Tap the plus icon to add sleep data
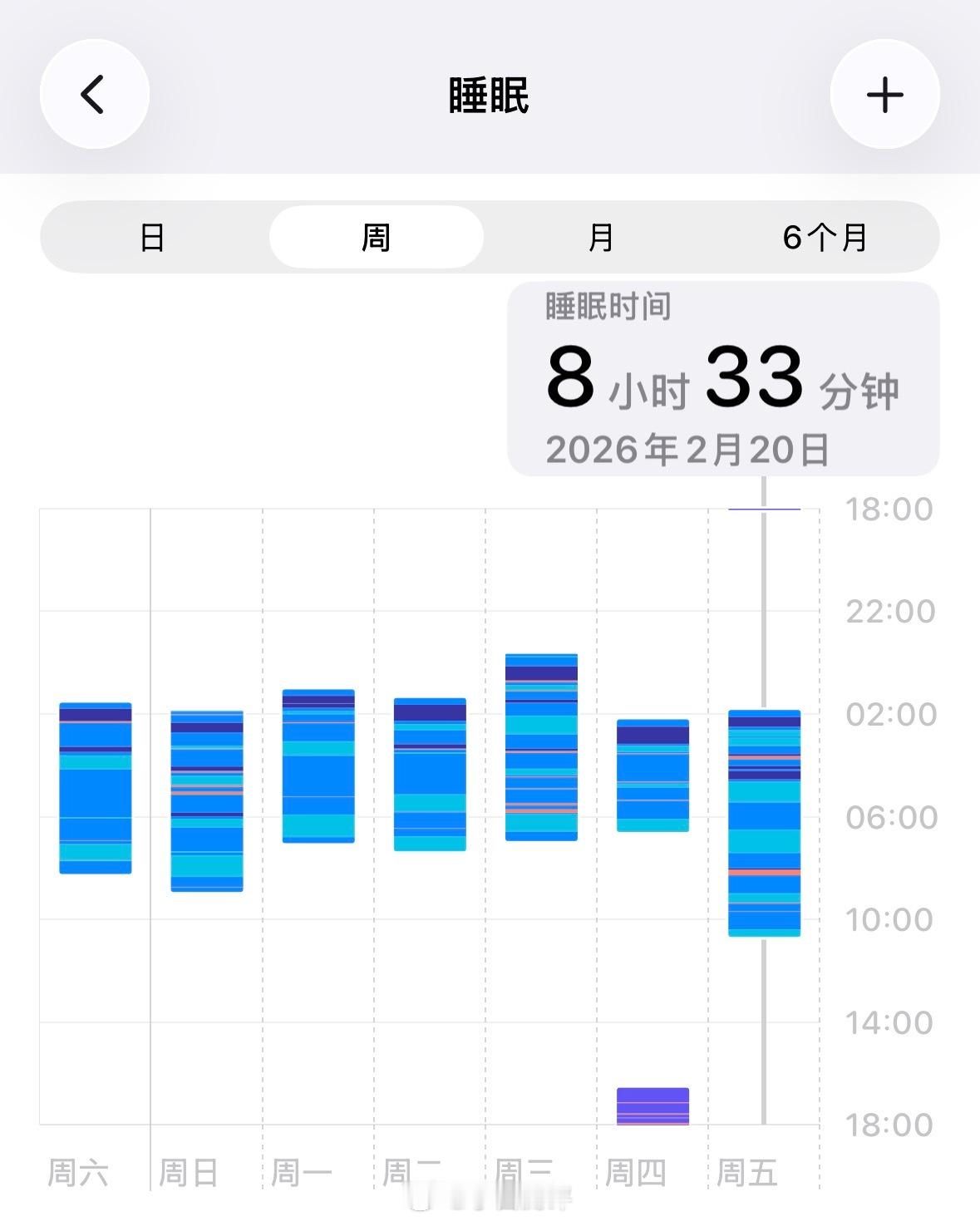Image resolution: width=980 pixels, height=1221 pixels. coord(884,94)
